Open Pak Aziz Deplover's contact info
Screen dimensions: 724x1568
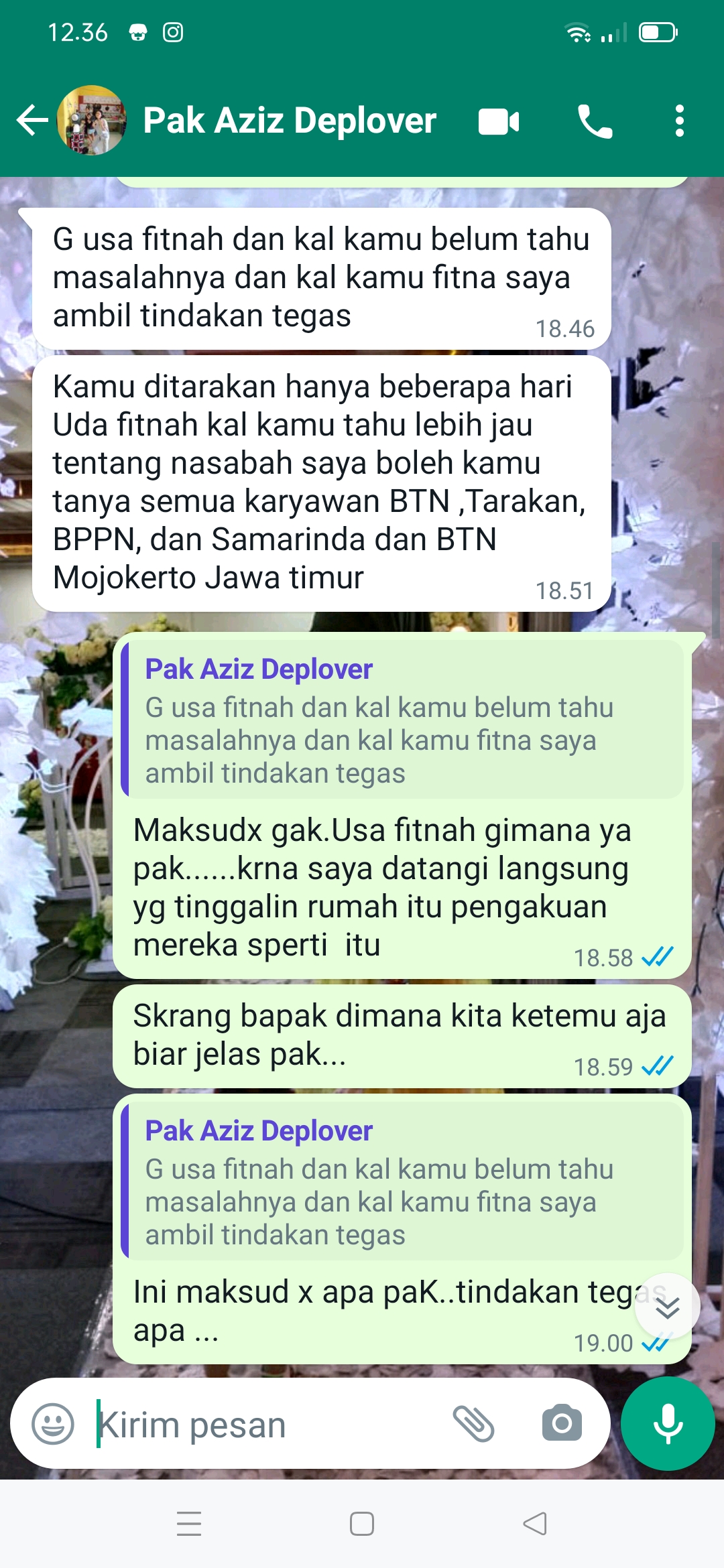[x=290, y=121]
